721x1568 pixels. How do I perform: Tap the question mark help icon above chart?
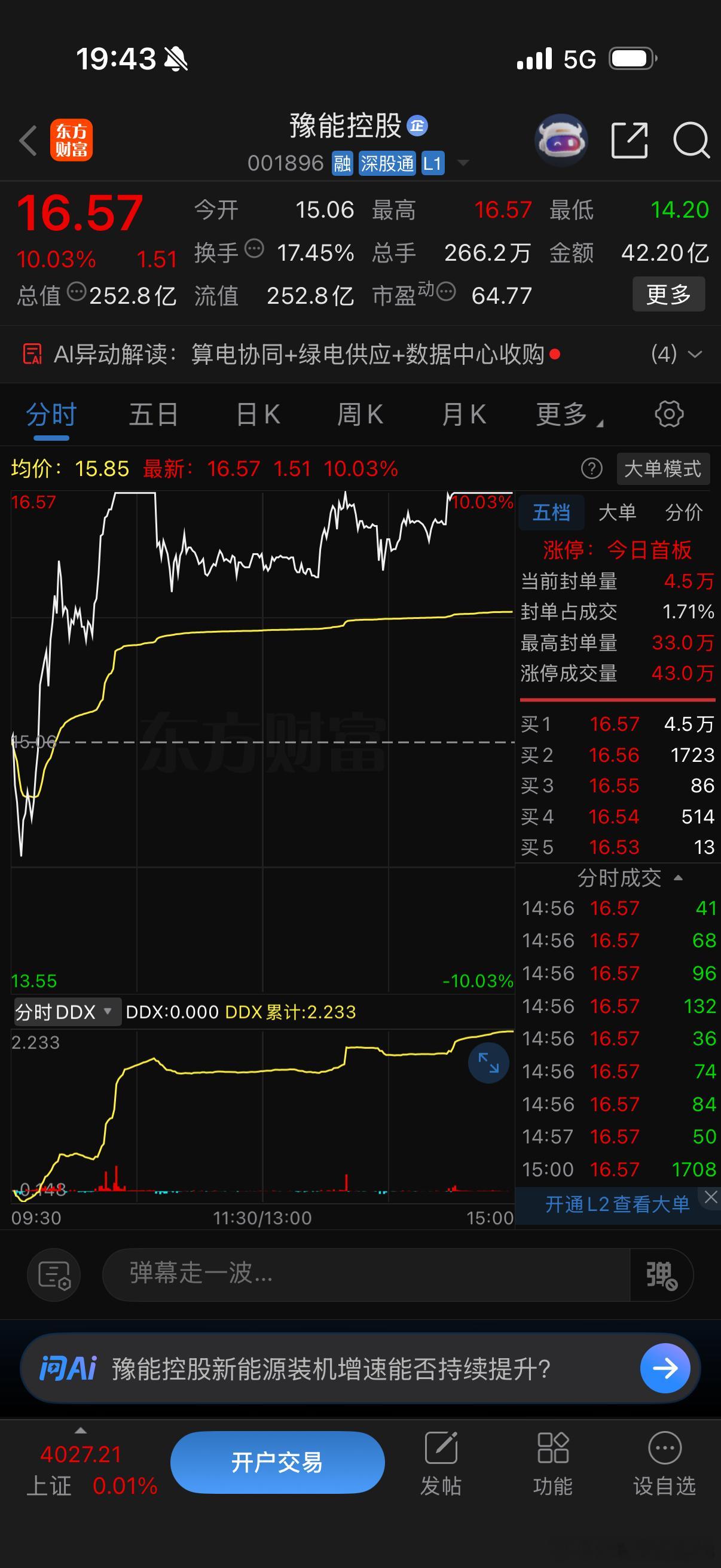591,469
